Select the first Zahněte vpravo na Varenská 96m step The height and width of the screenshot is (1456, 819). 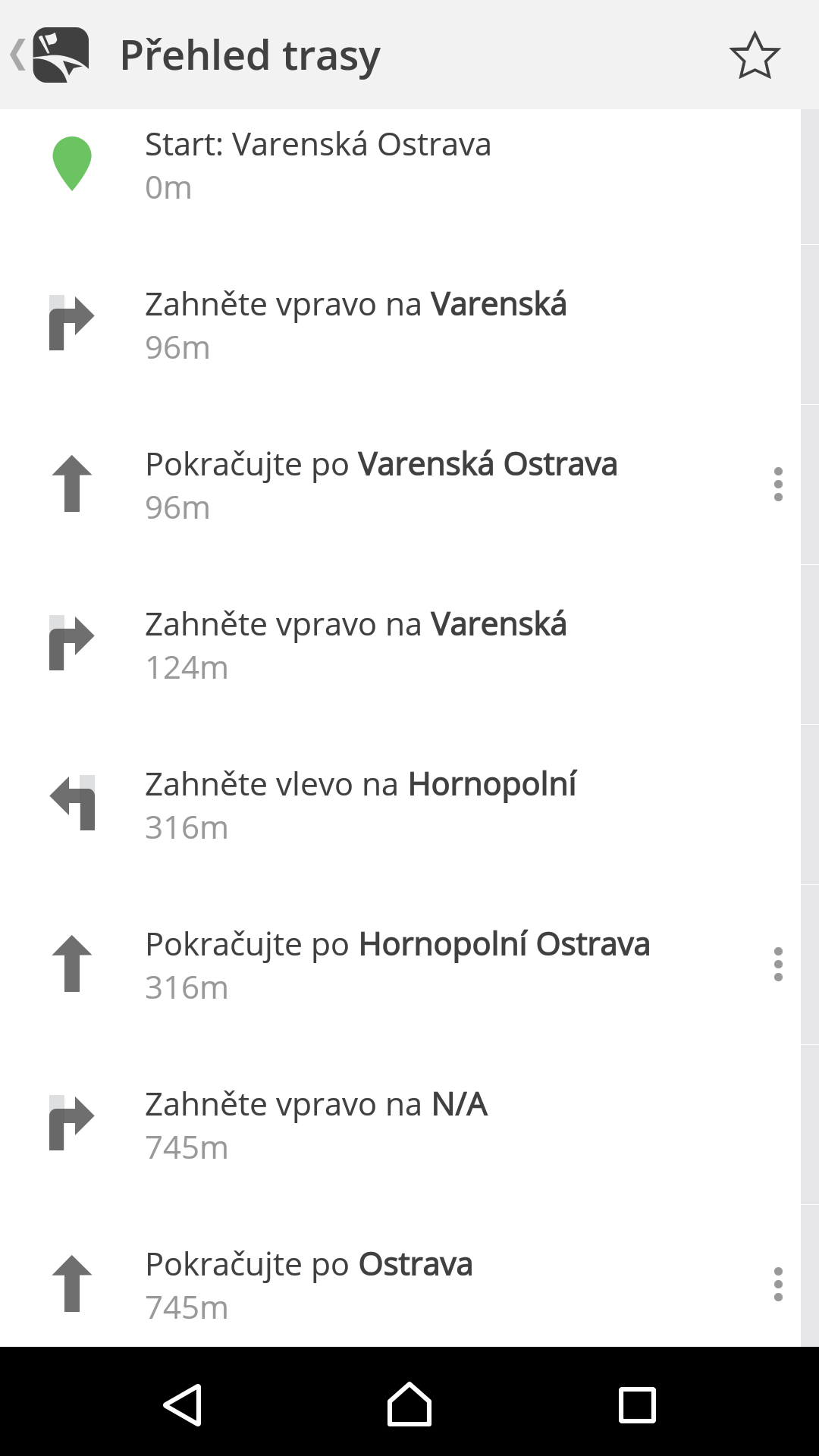pyautogui.click(x=400, y=325)
